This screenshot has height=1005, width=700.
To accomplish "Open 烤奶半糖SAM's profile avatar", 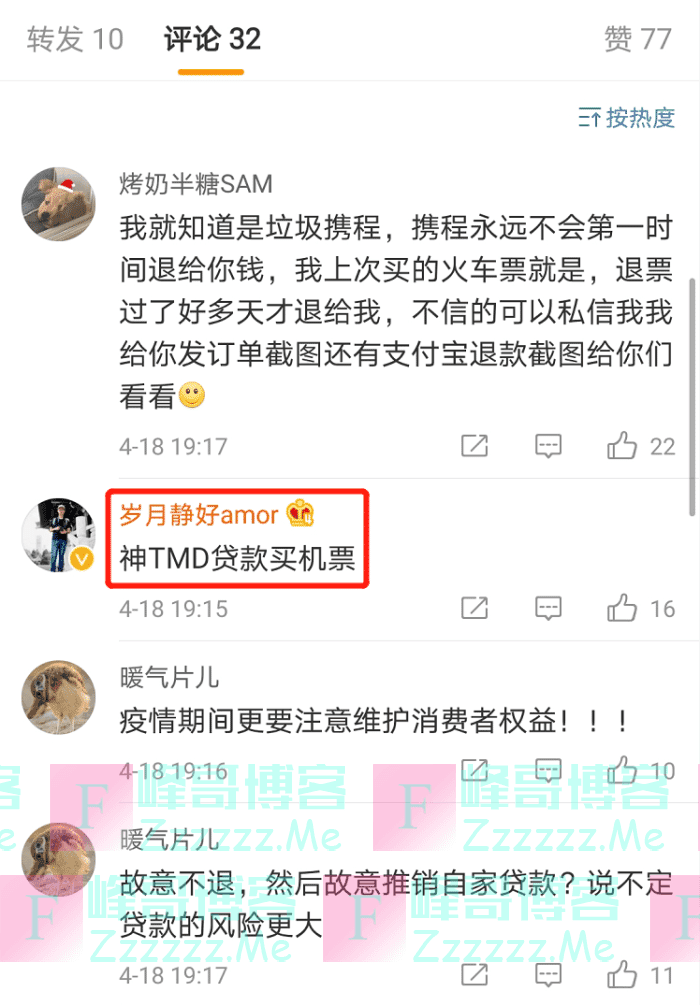I will point(58,203).
